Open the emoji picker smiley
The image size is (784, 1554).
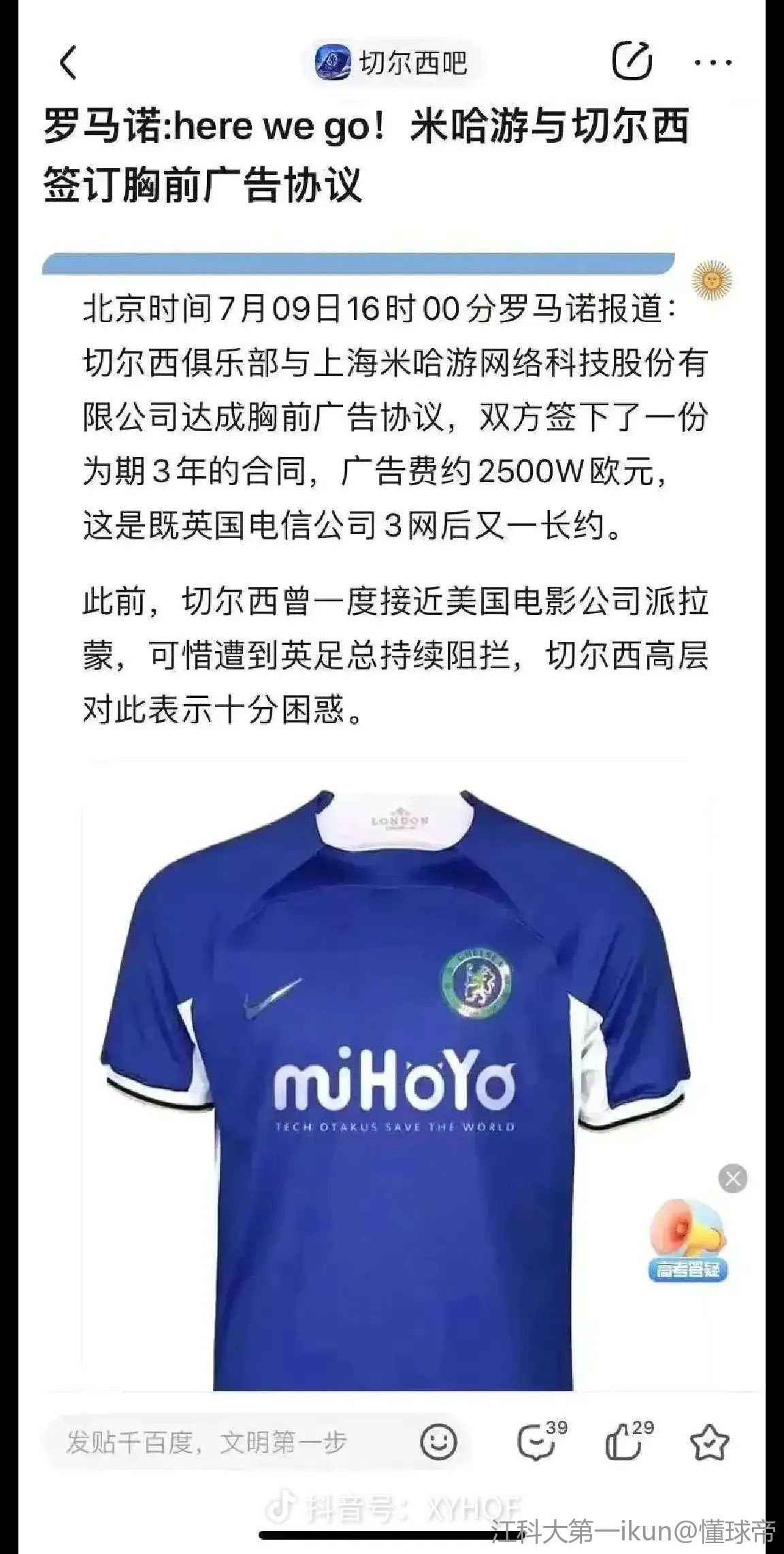tap(438, 1443)
